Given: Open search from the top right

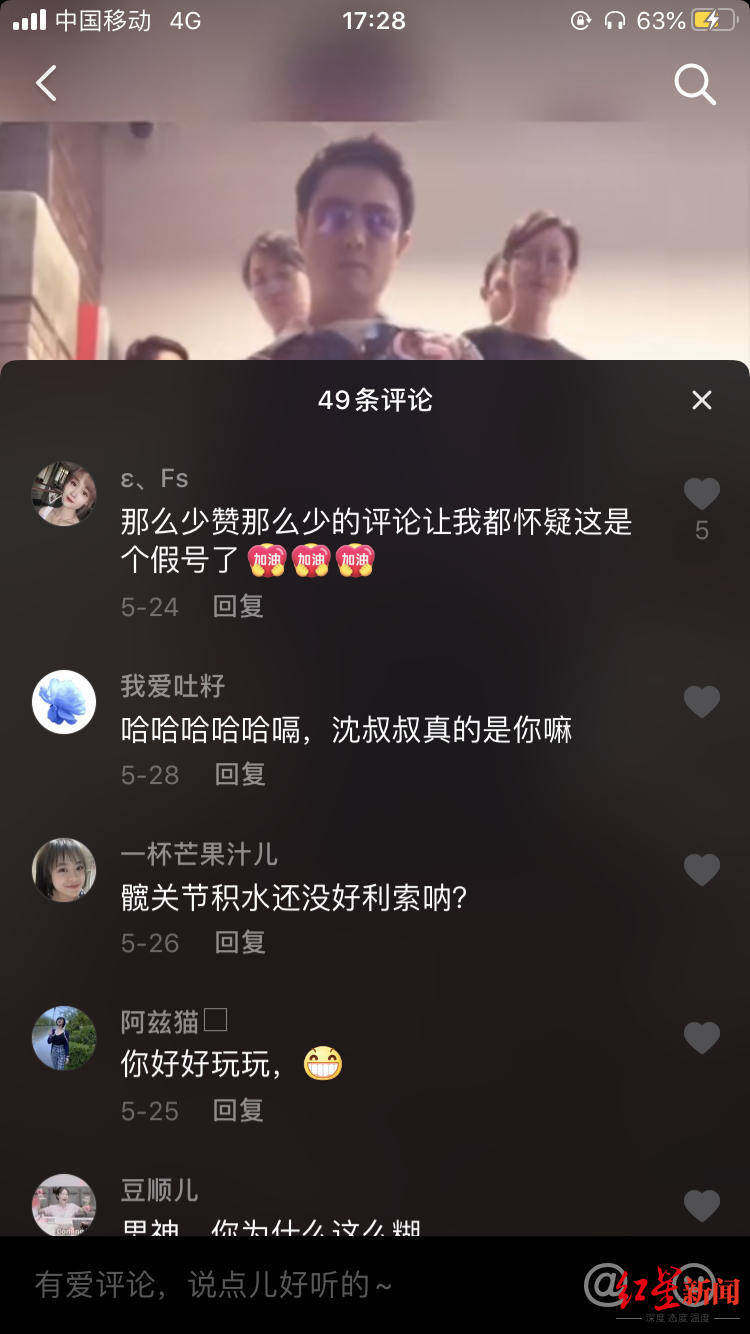Looking at the screenshot, I should [x=695, y=84].
